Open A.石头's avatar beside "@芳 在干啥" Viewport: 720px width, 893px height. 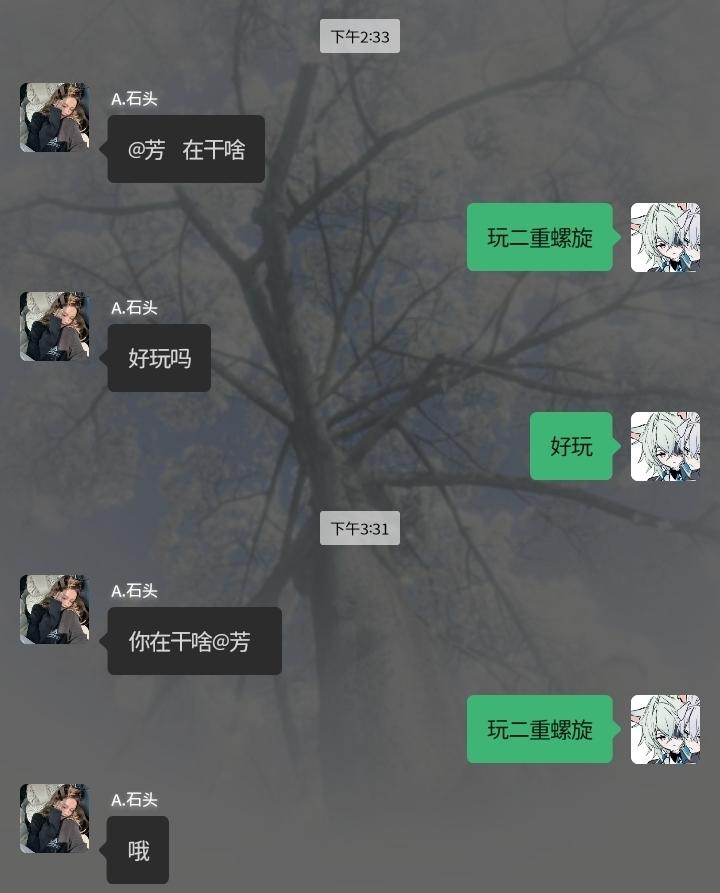[x=54, y=117]
